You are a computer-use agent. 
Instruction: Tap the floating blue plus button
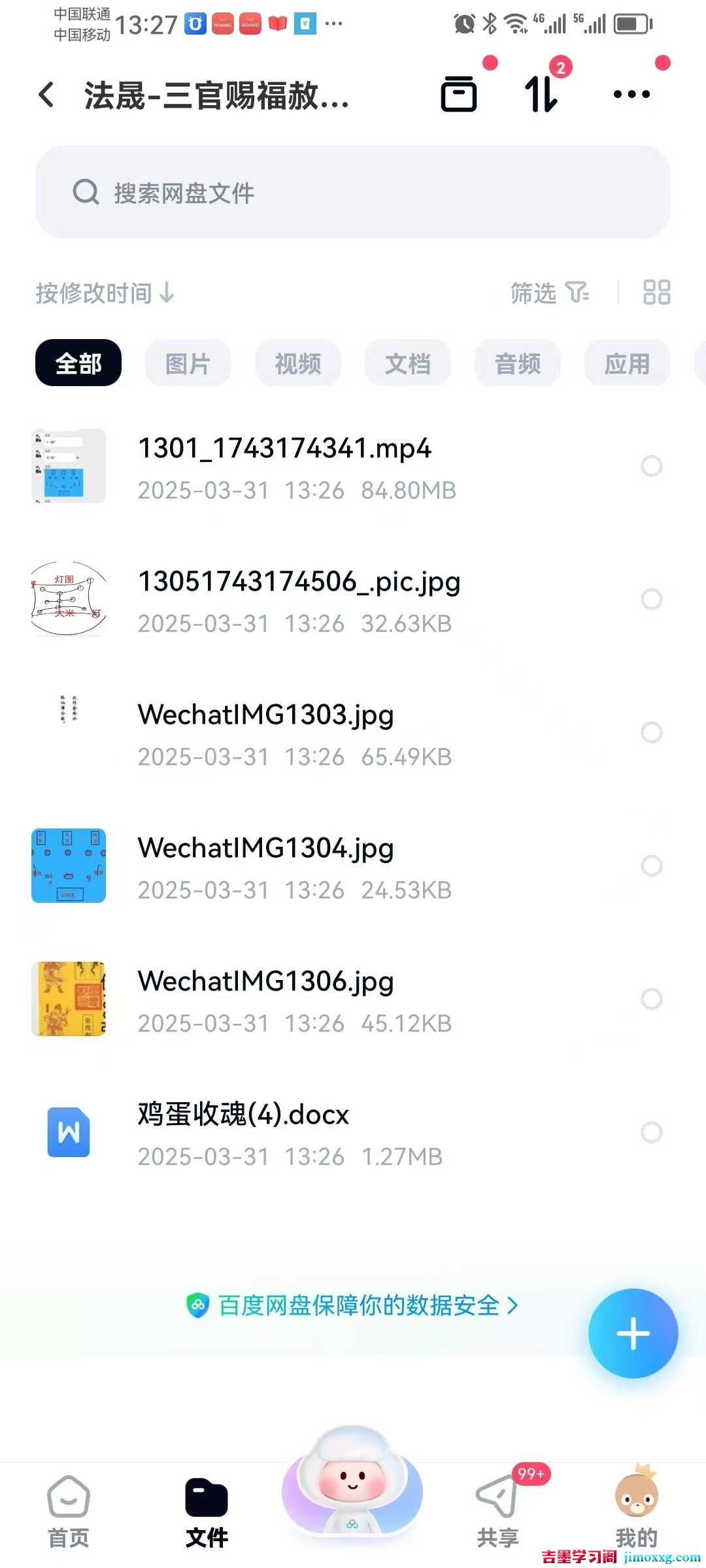632,1333
